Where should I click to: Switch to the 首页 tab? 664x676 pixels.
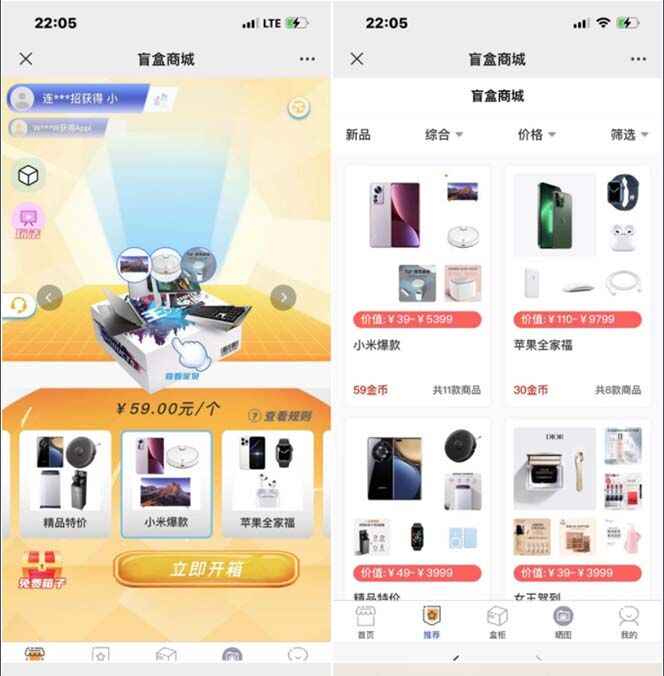coord(365,622)
